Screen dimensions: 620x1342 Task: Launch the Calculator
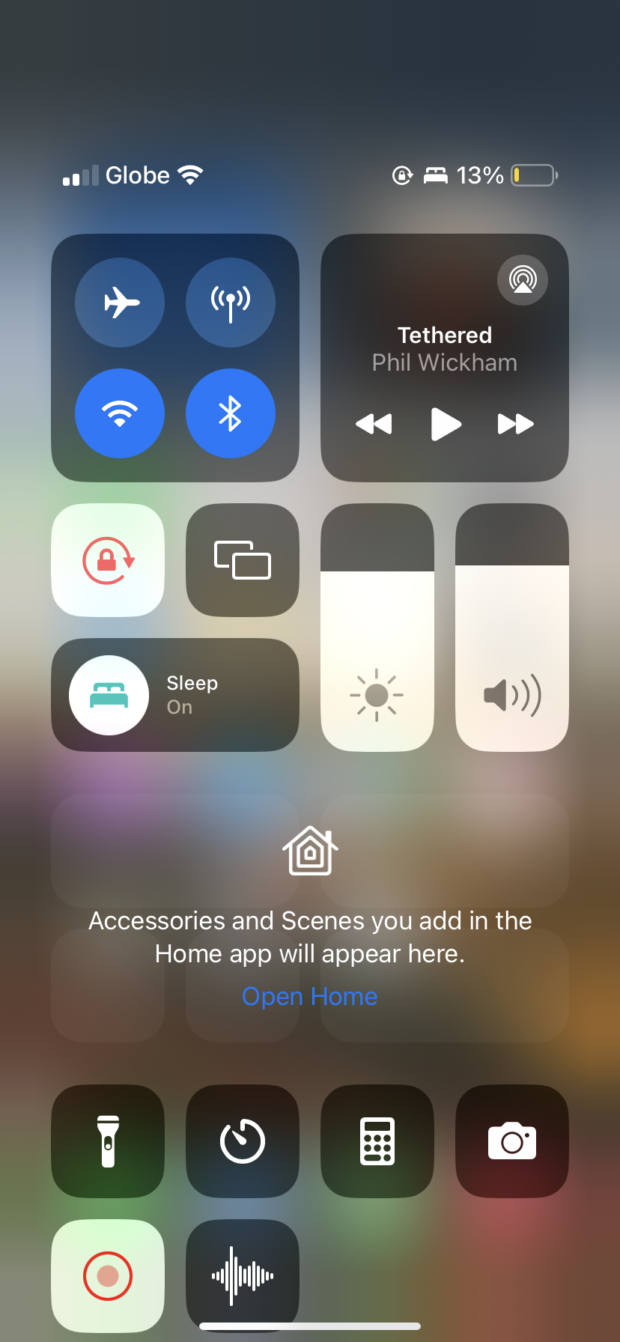(x=377, y=1141)
